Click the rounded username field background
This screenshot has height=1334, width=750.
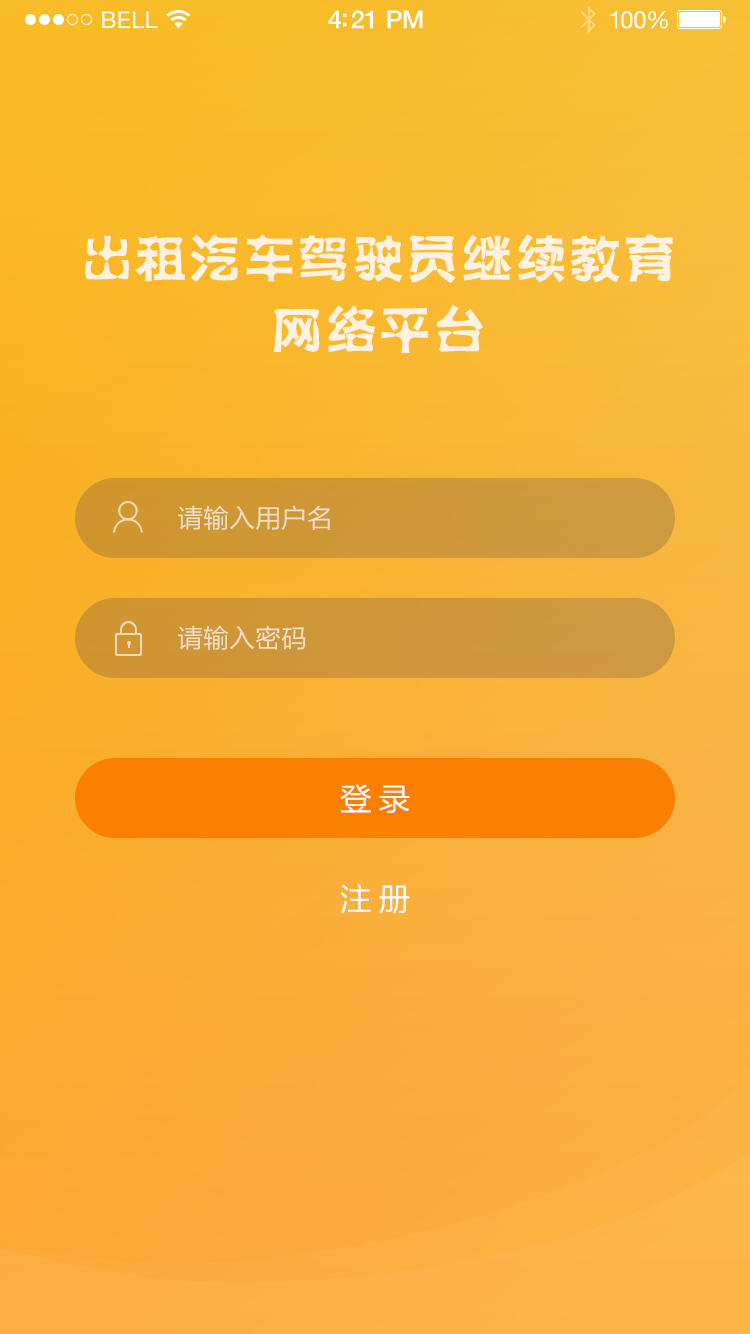pos(375,517)
